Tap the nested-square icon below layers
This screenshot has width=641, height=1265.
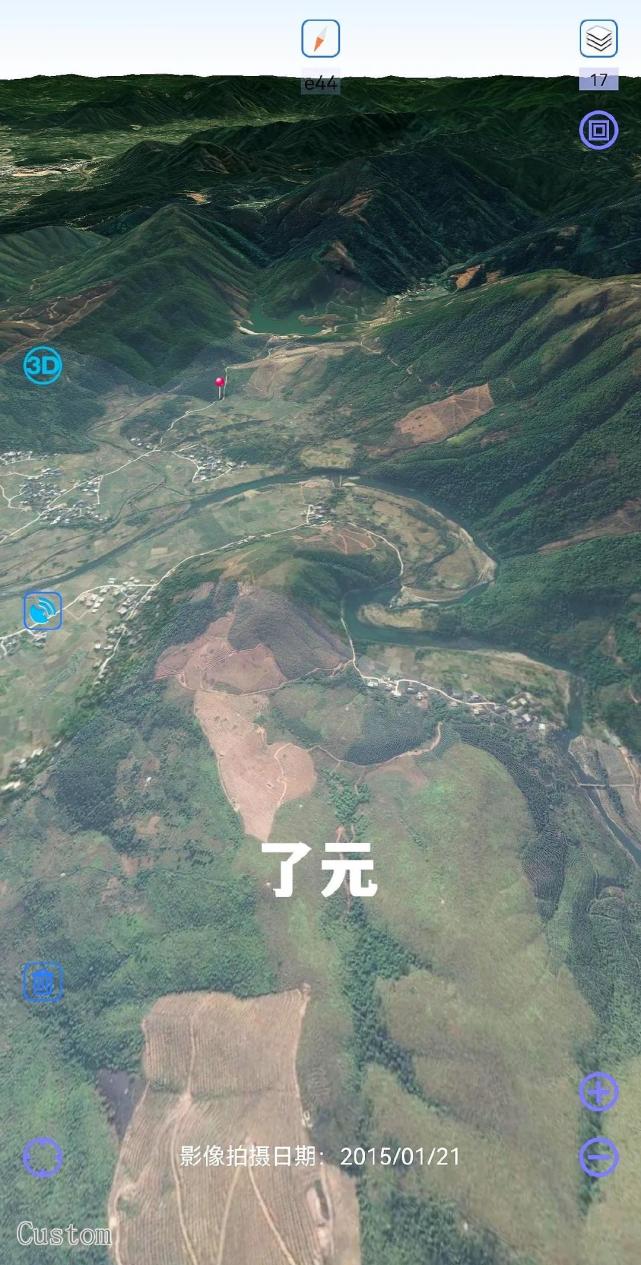598,130
